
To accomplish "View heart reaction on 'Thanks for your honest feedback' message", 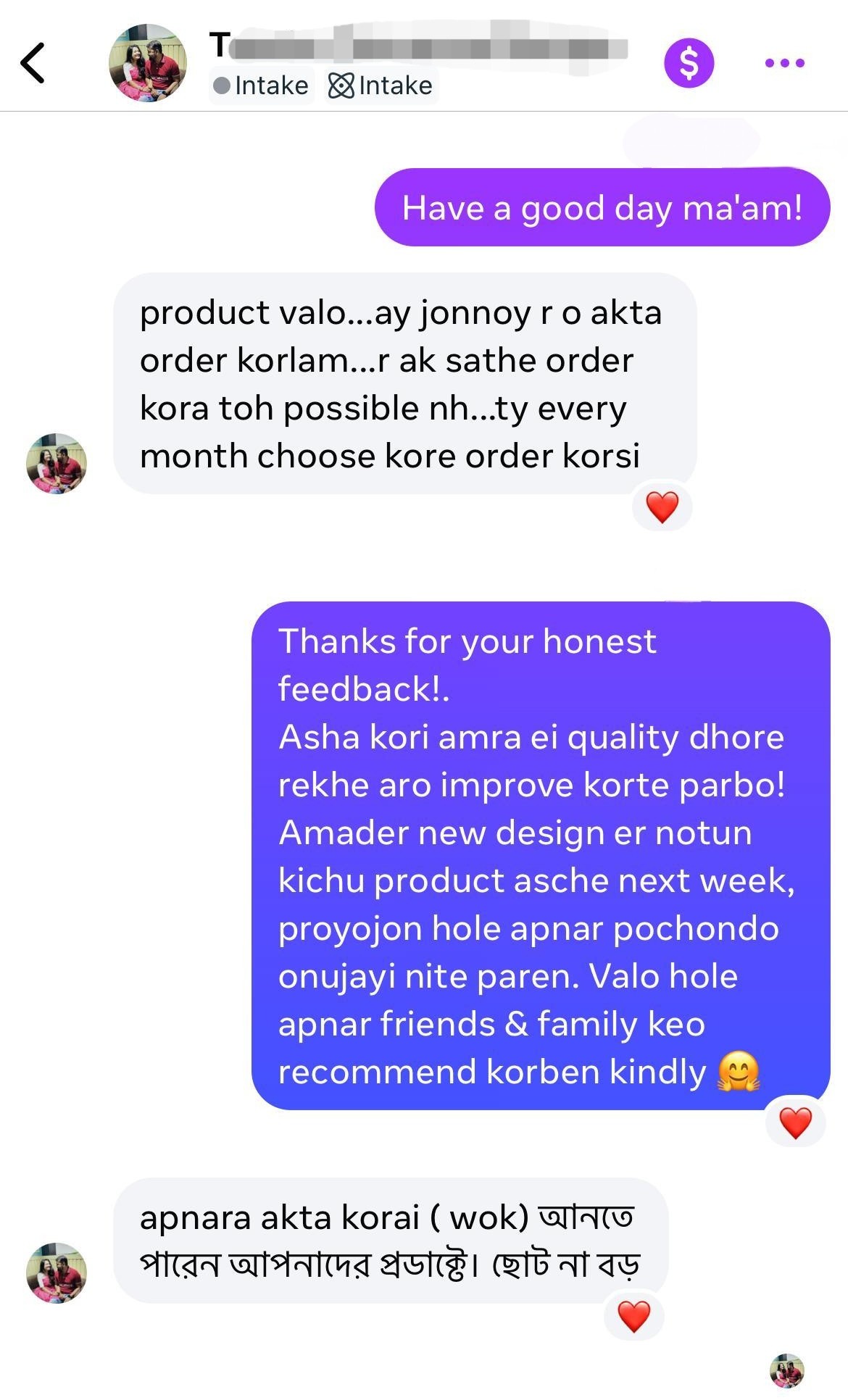I will click(x=795, y=1122).
